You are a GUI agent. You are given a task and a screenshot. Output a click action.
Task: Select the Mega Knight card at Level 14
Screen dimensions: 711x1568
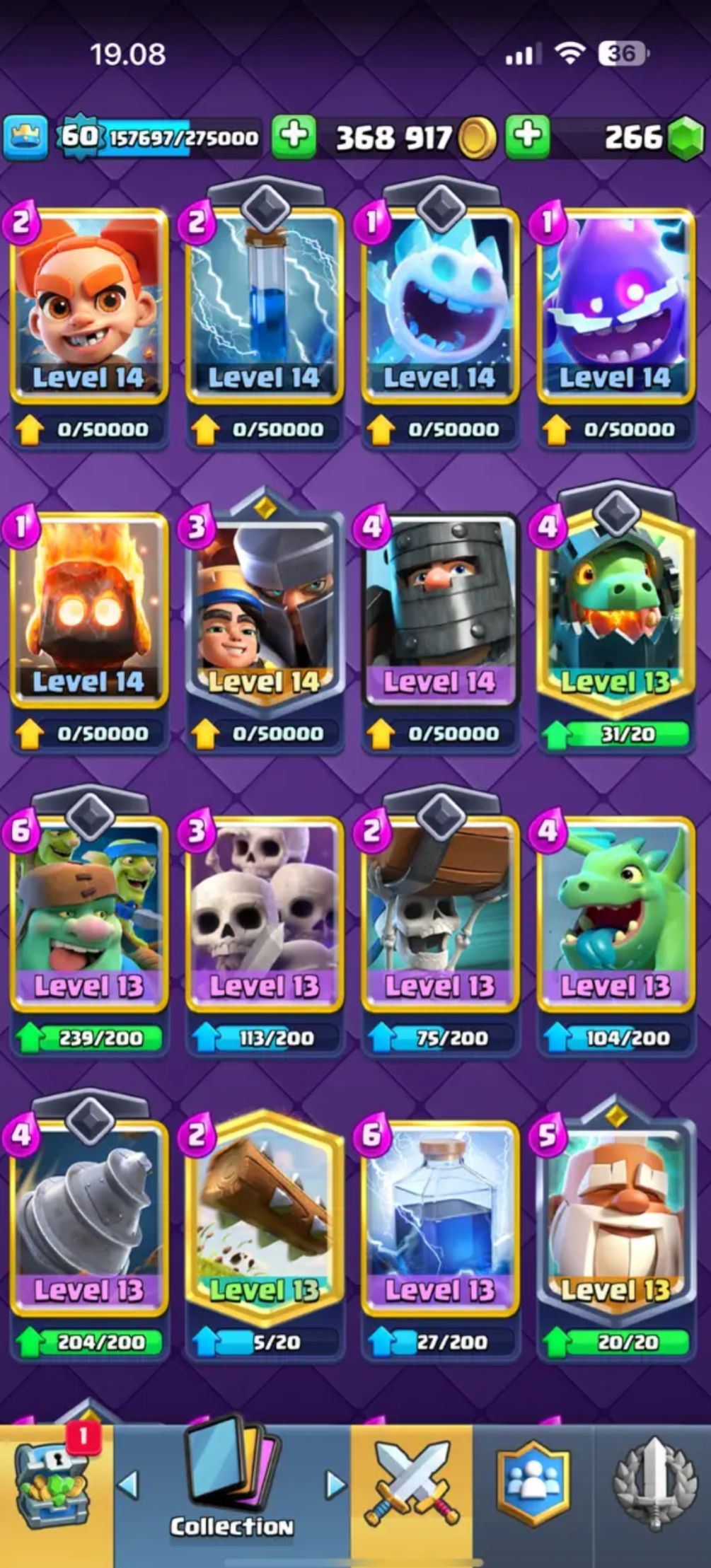click(439, 608)
